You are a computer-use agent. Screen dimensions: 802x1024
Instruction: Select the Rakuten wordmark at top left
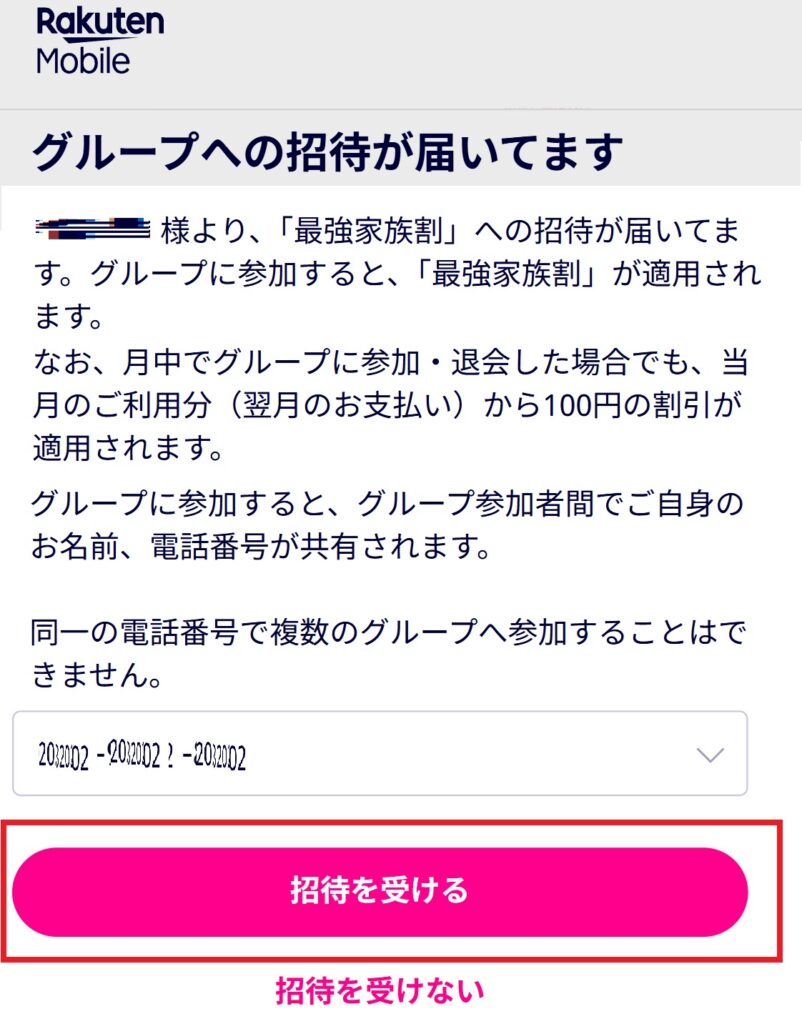point(98,23)
